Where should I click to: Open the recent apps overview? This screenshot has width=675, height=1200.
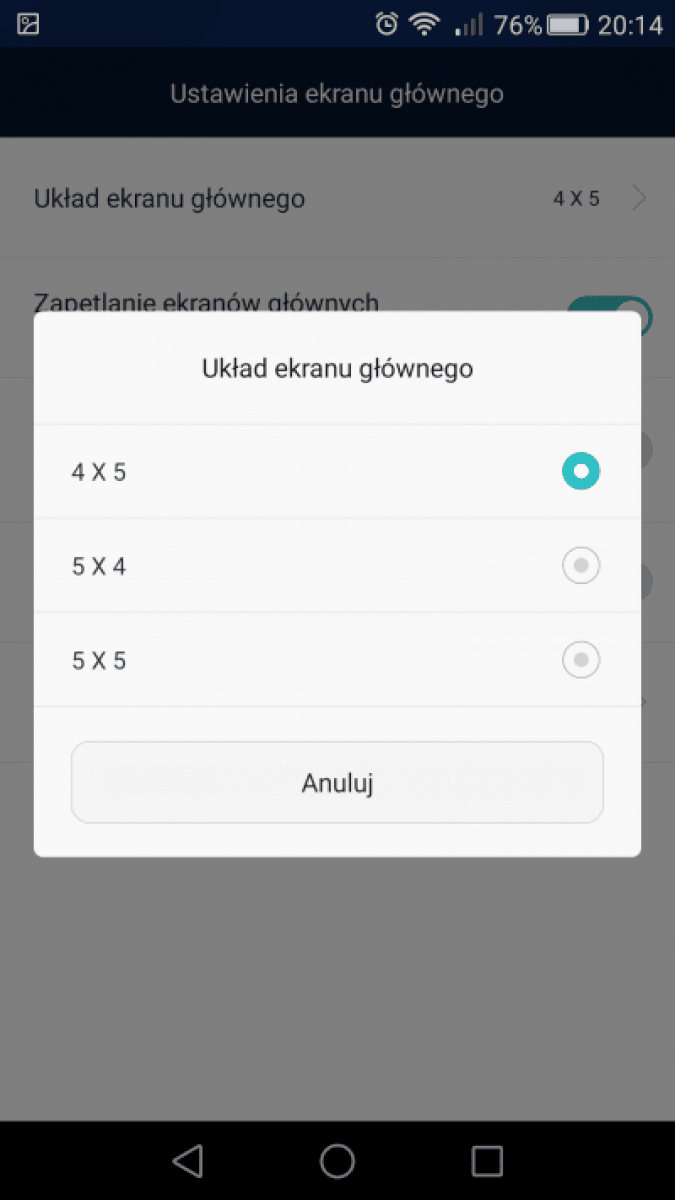[x=487, y=1160]
